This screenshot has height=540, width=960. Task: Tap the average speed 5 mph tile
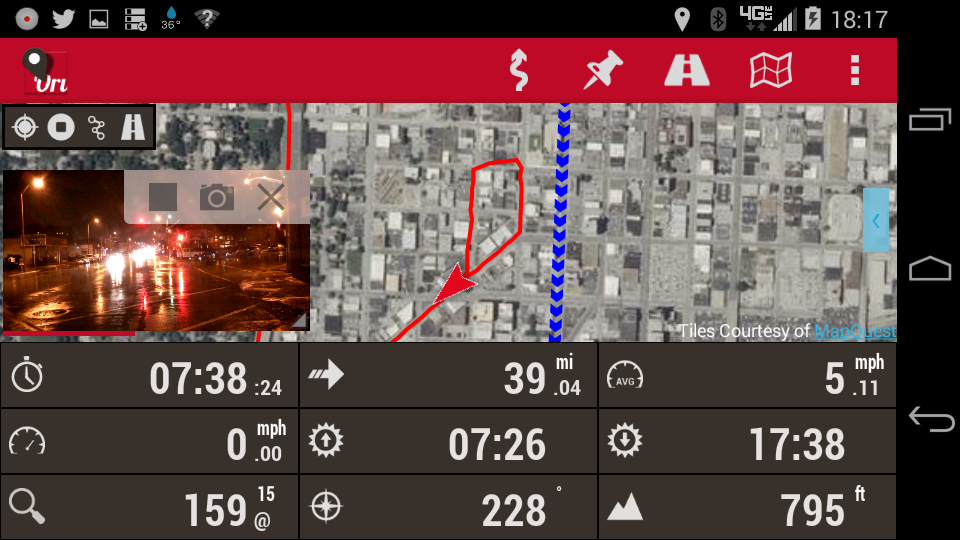tap(747, 377)
